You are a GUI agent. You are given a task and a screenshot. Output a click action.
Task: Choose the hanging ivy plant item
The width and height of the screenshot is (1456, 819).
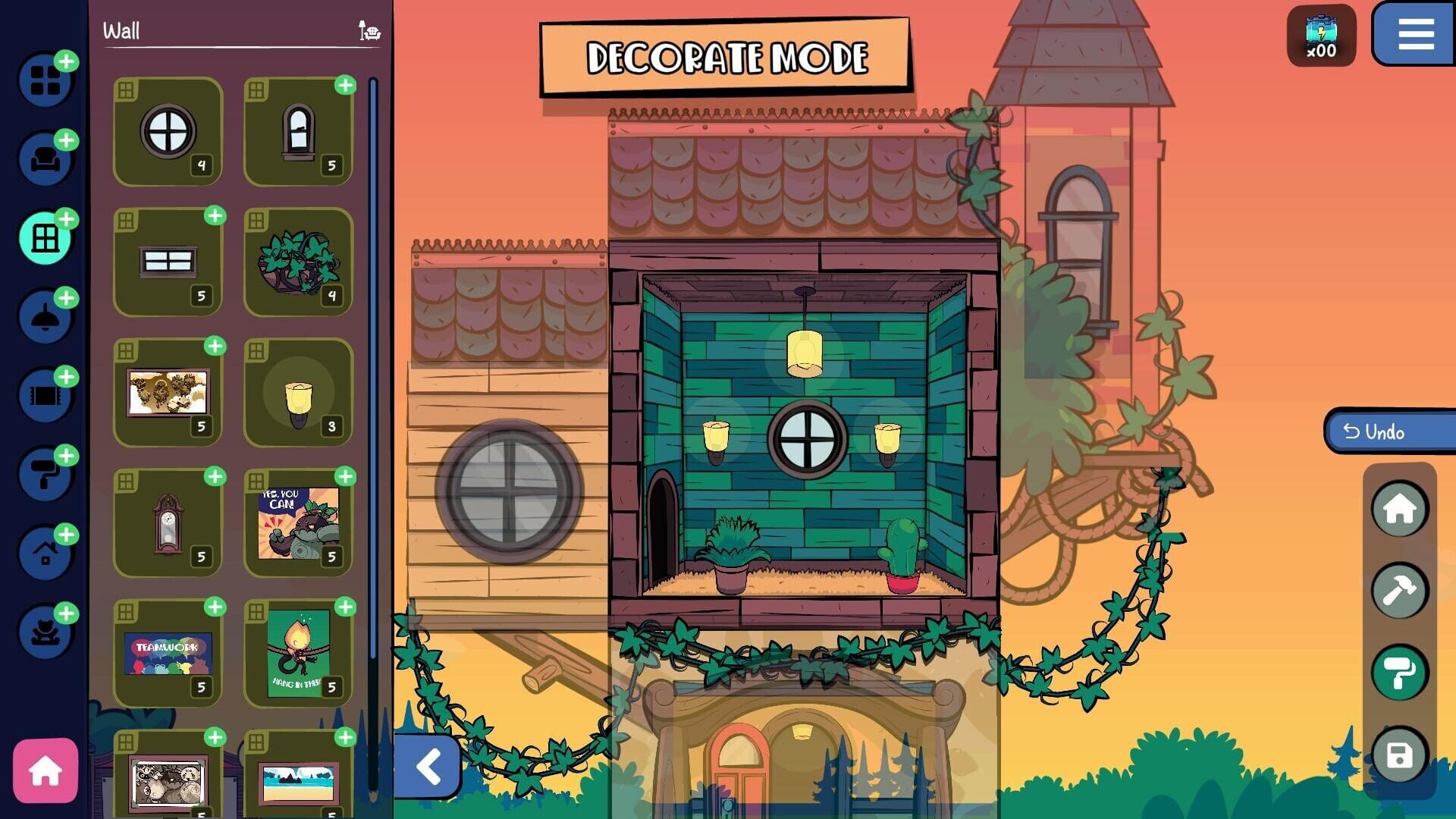tap(298, 262)
